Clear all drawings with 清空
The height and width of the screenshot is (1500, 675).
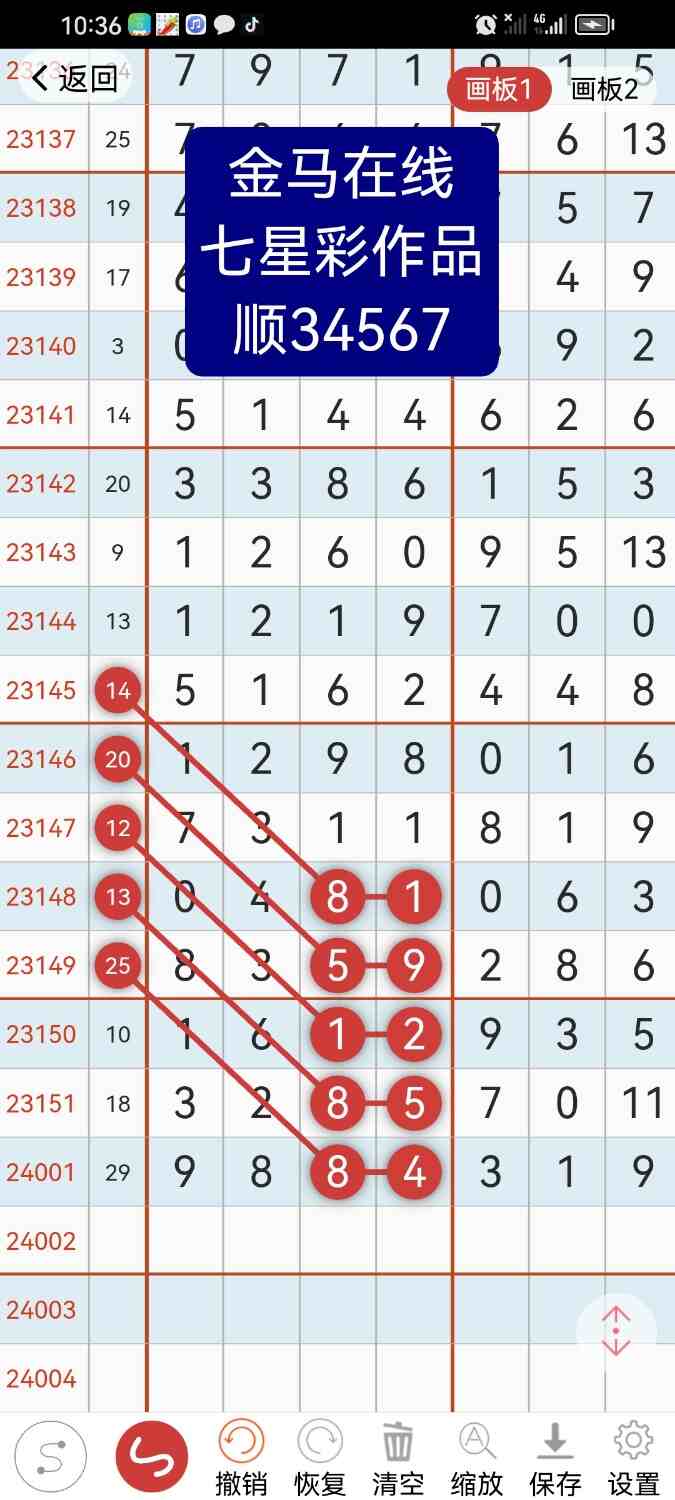coord(397,1458)
